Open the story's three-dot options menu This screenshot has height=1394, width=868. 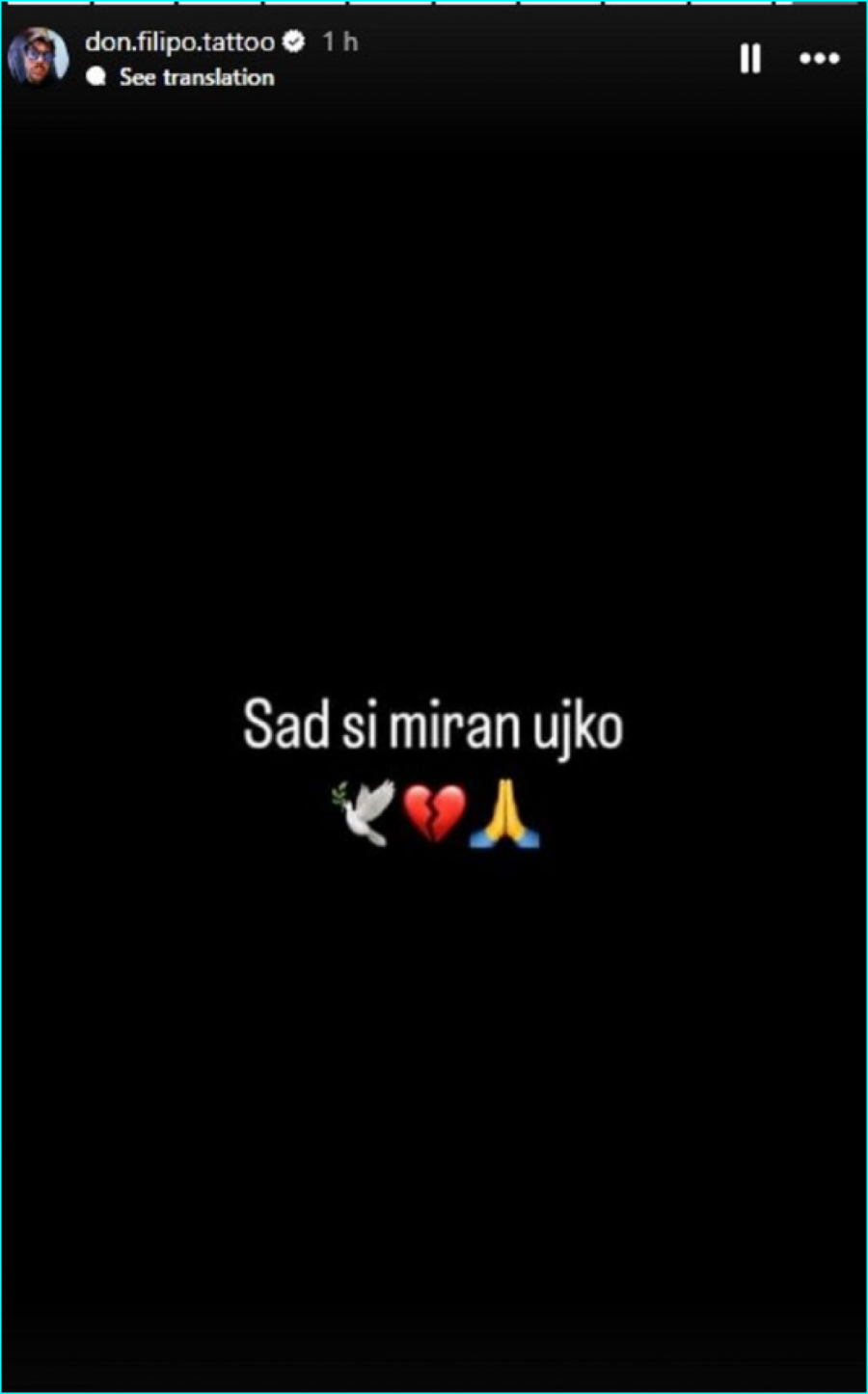819,59
